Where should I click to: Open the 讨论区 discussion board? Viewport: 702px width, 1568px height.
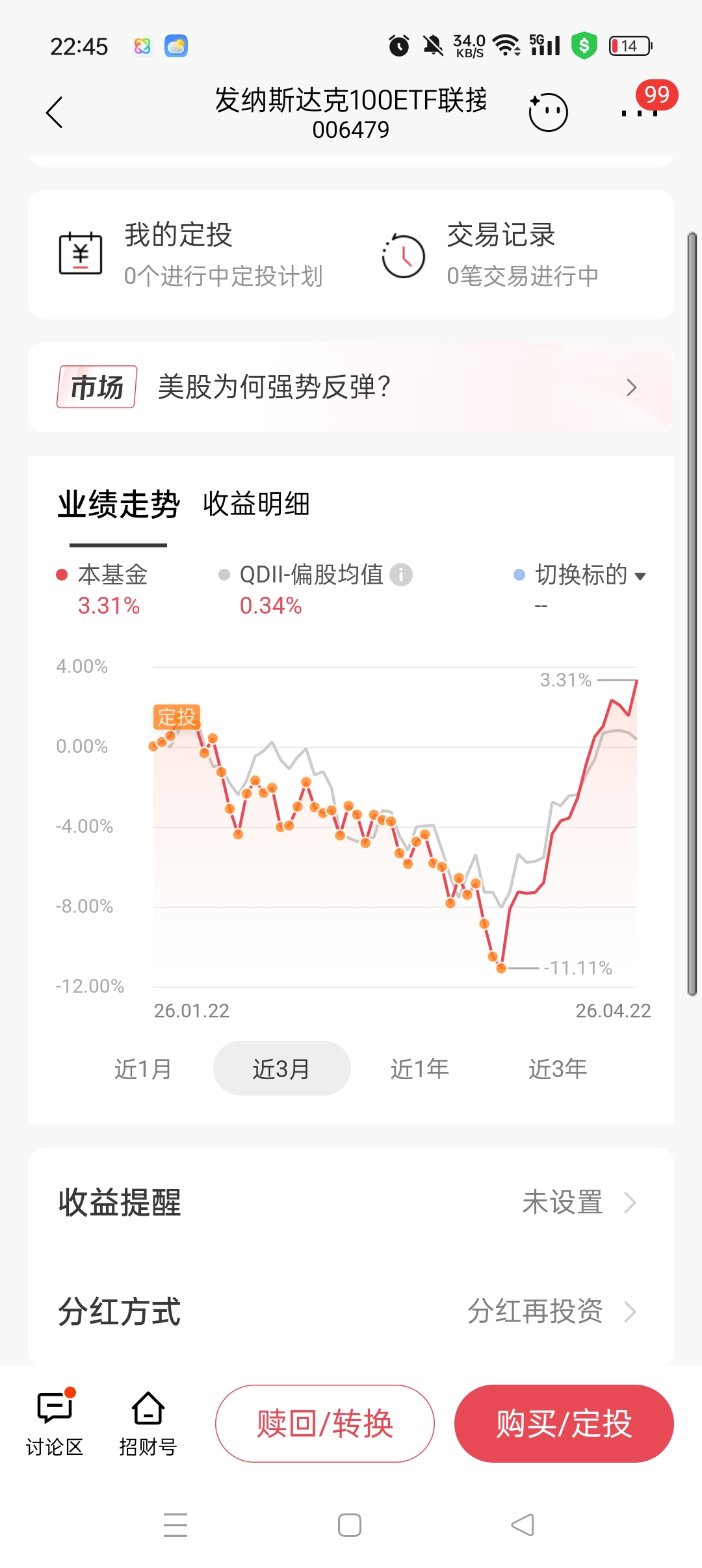click(x=55, y=1424)
